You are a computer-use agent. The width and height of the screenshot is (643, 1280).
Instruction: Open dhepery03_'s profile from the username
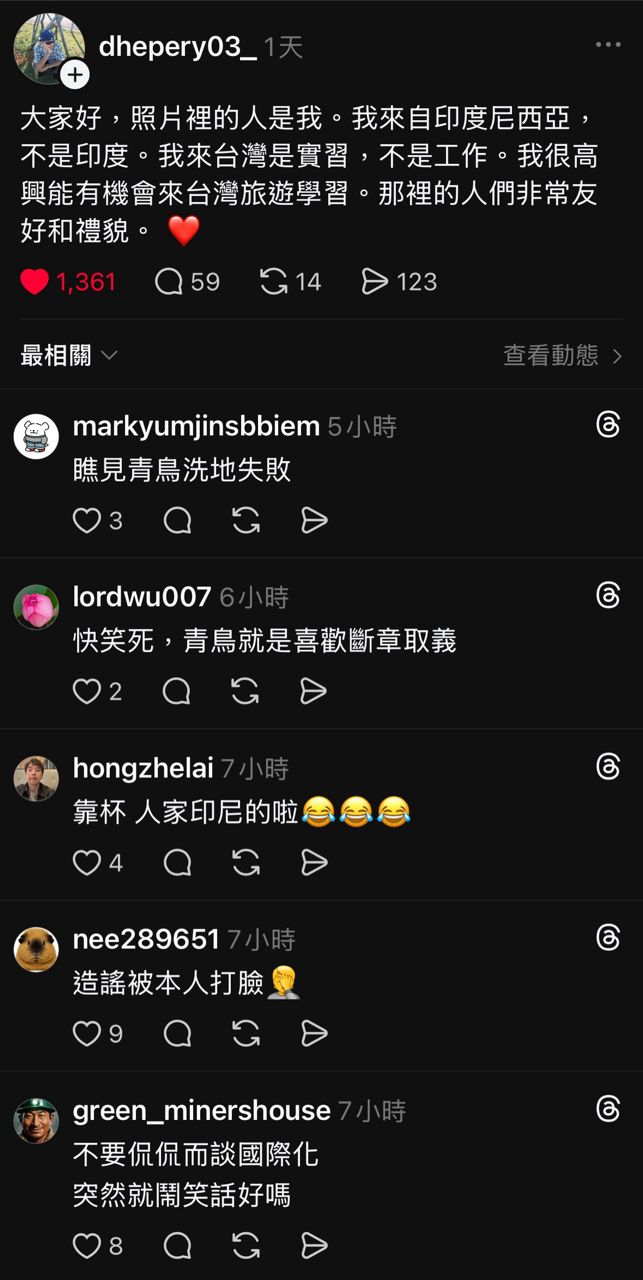[x=177, y=46]
